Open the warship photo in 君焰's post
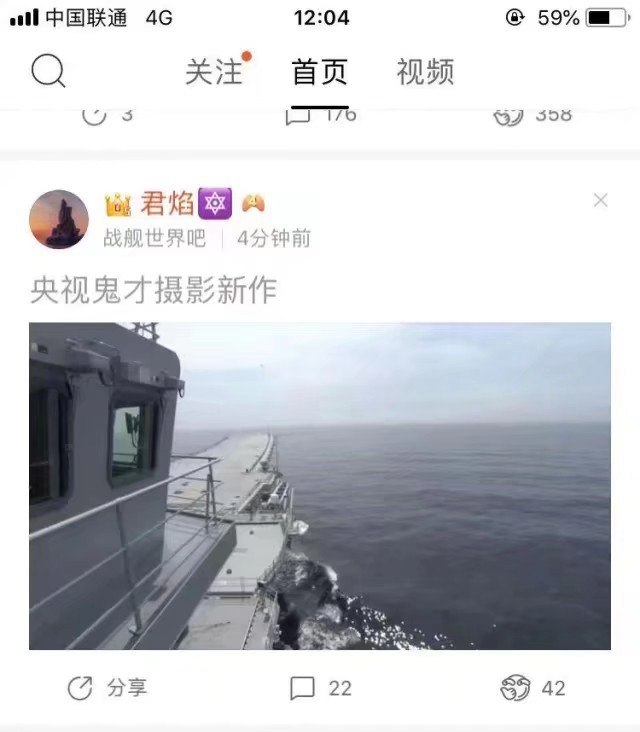This screenshot has width=640, height=732. coord(320,486)
